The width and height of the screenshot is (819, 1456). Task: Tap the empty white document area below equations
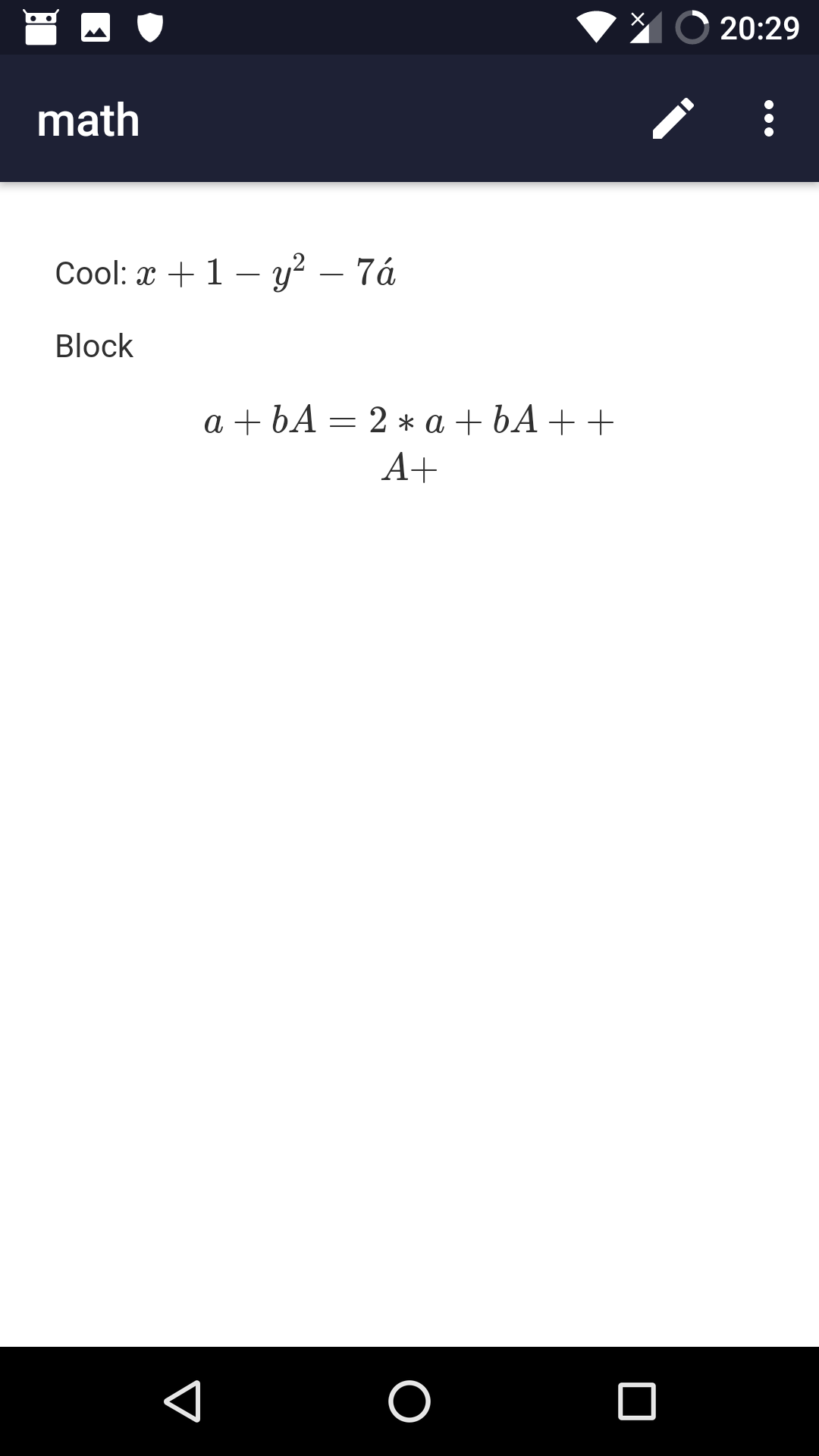click(409, 834)
